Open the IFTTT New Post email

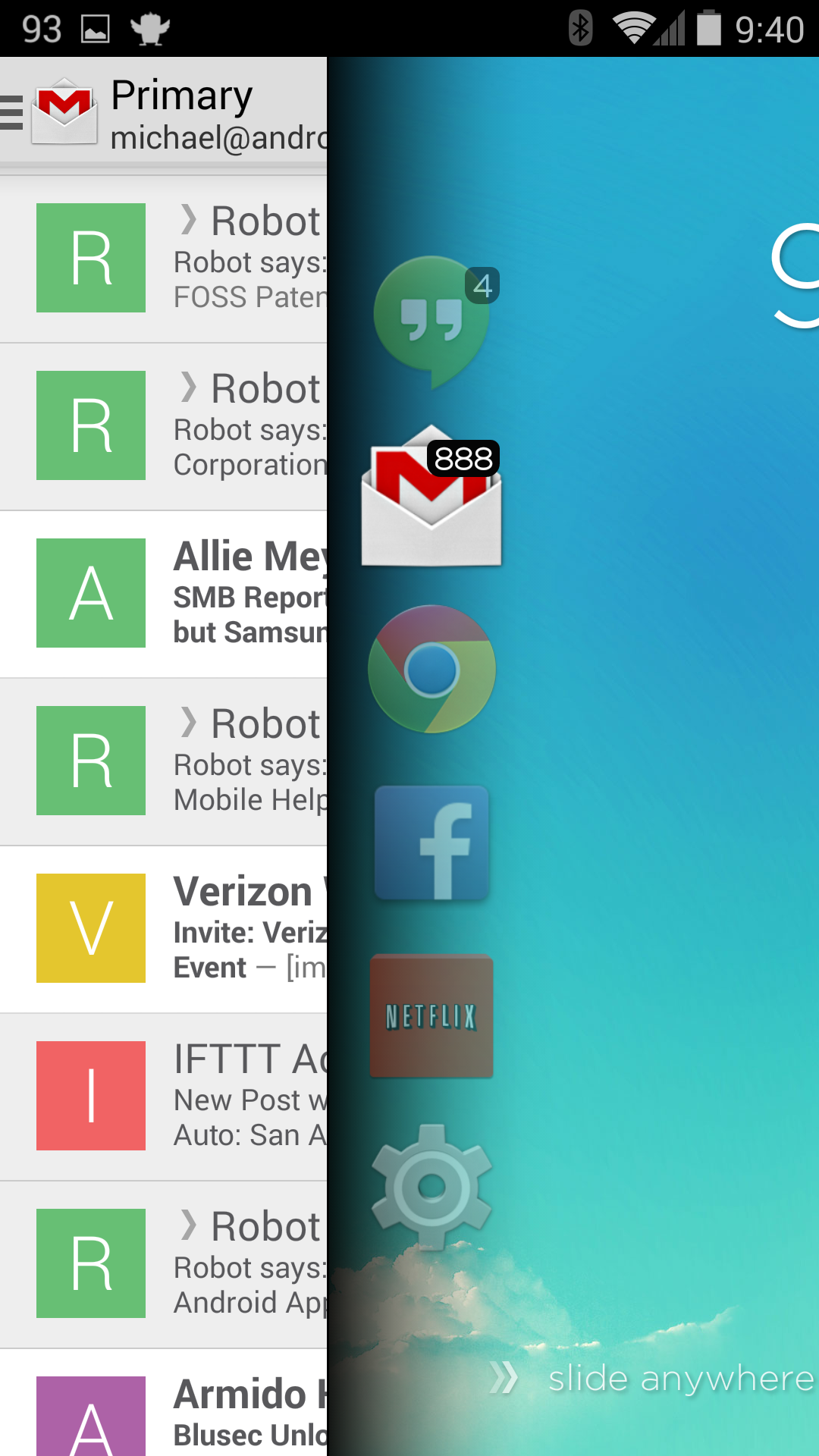[x=163, y=1097]
